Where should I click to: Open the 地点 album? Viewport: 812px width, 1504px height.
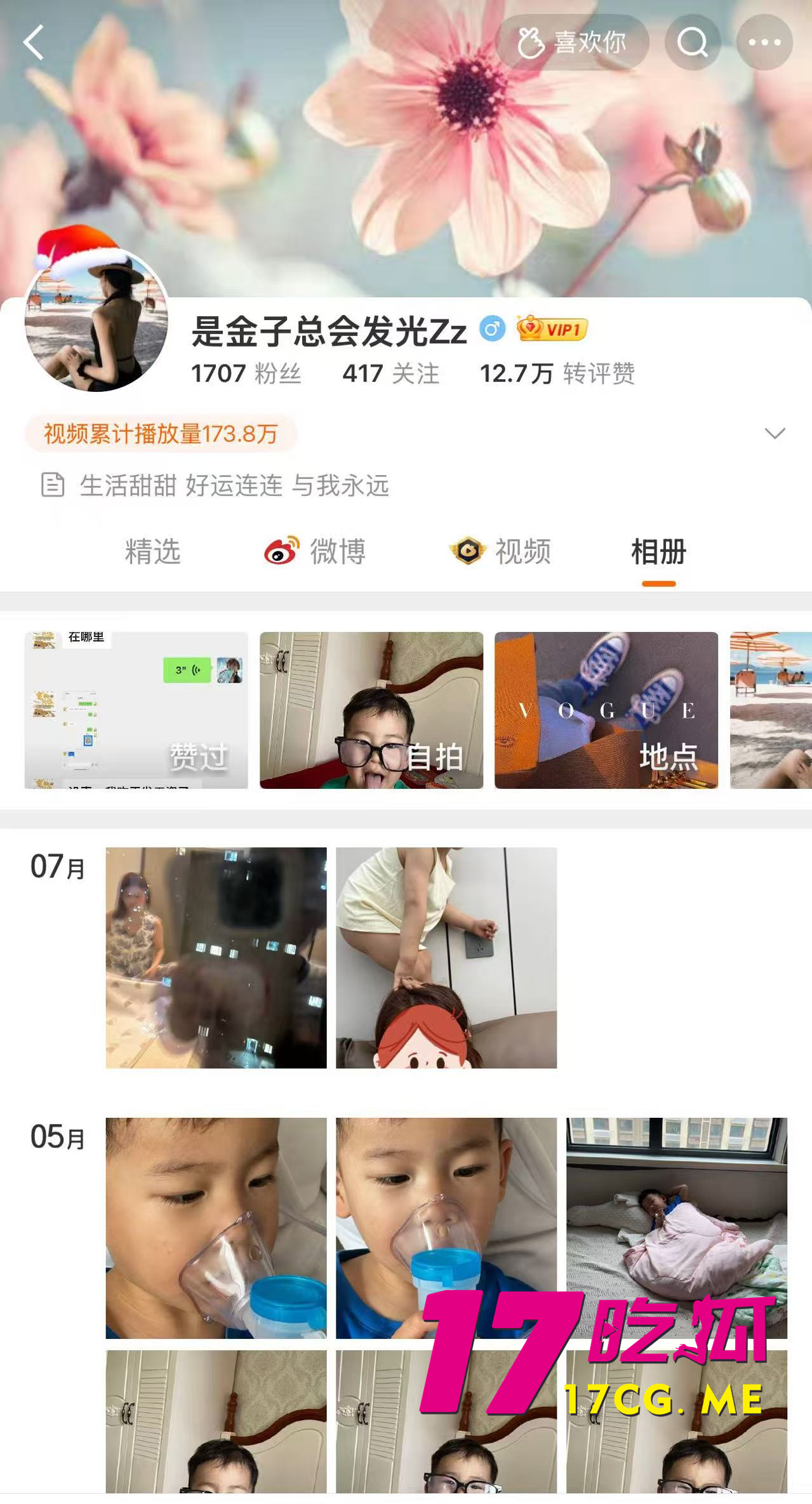pos(606,710)
